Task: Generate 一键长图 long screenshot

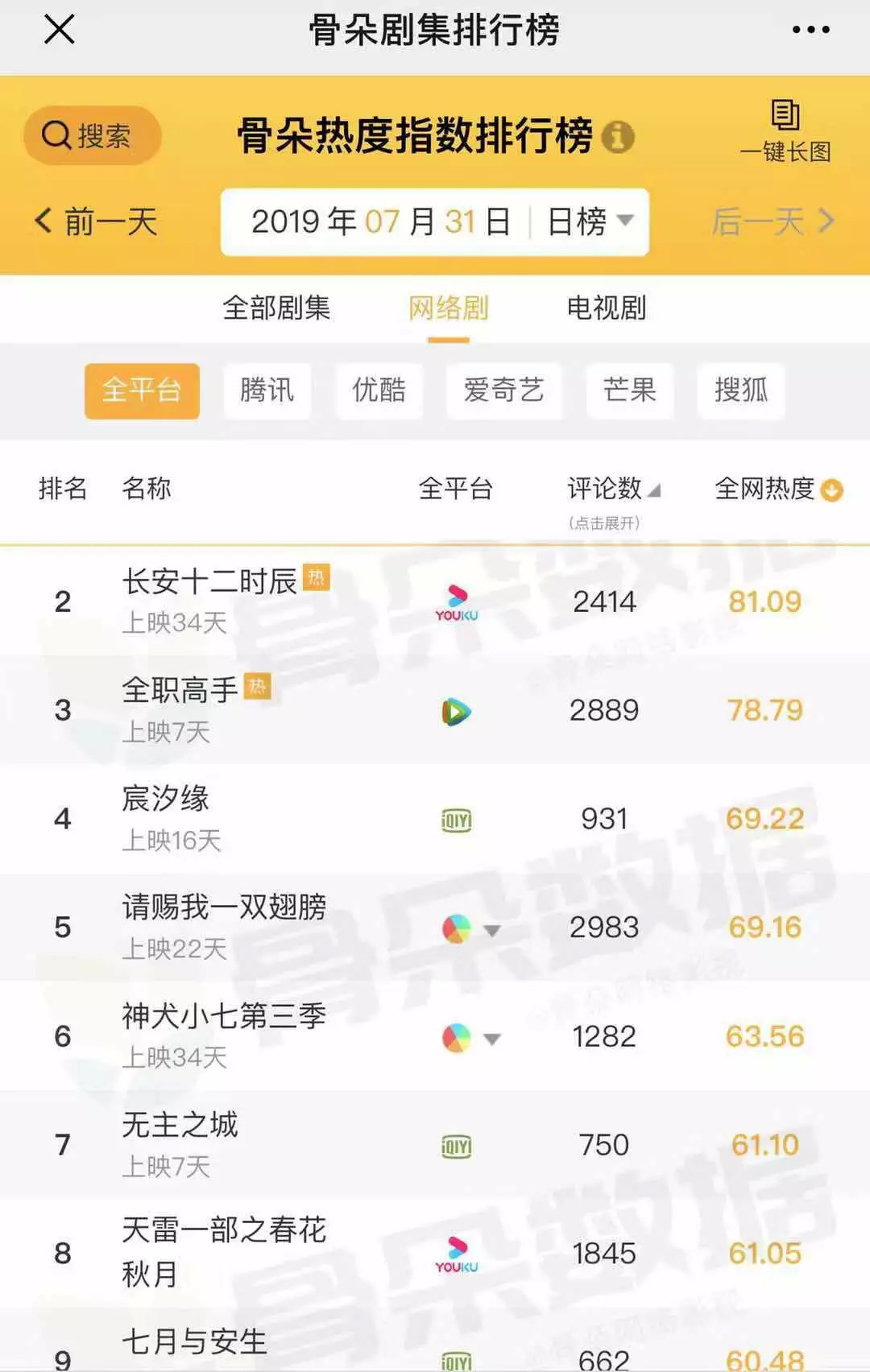Action: (785, 130)
